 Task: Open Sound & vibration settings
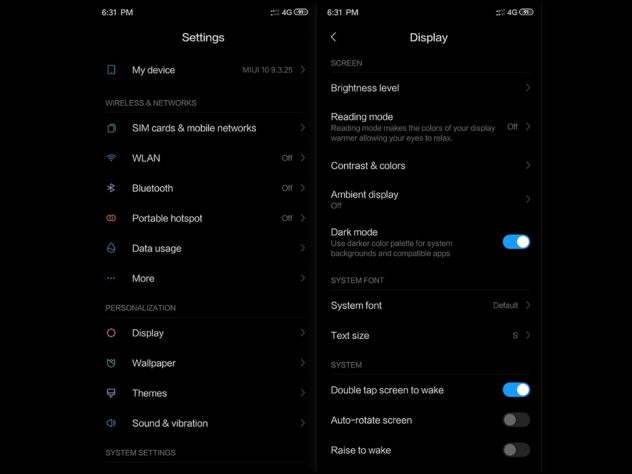pyautogui.click(x=204, y=423)
